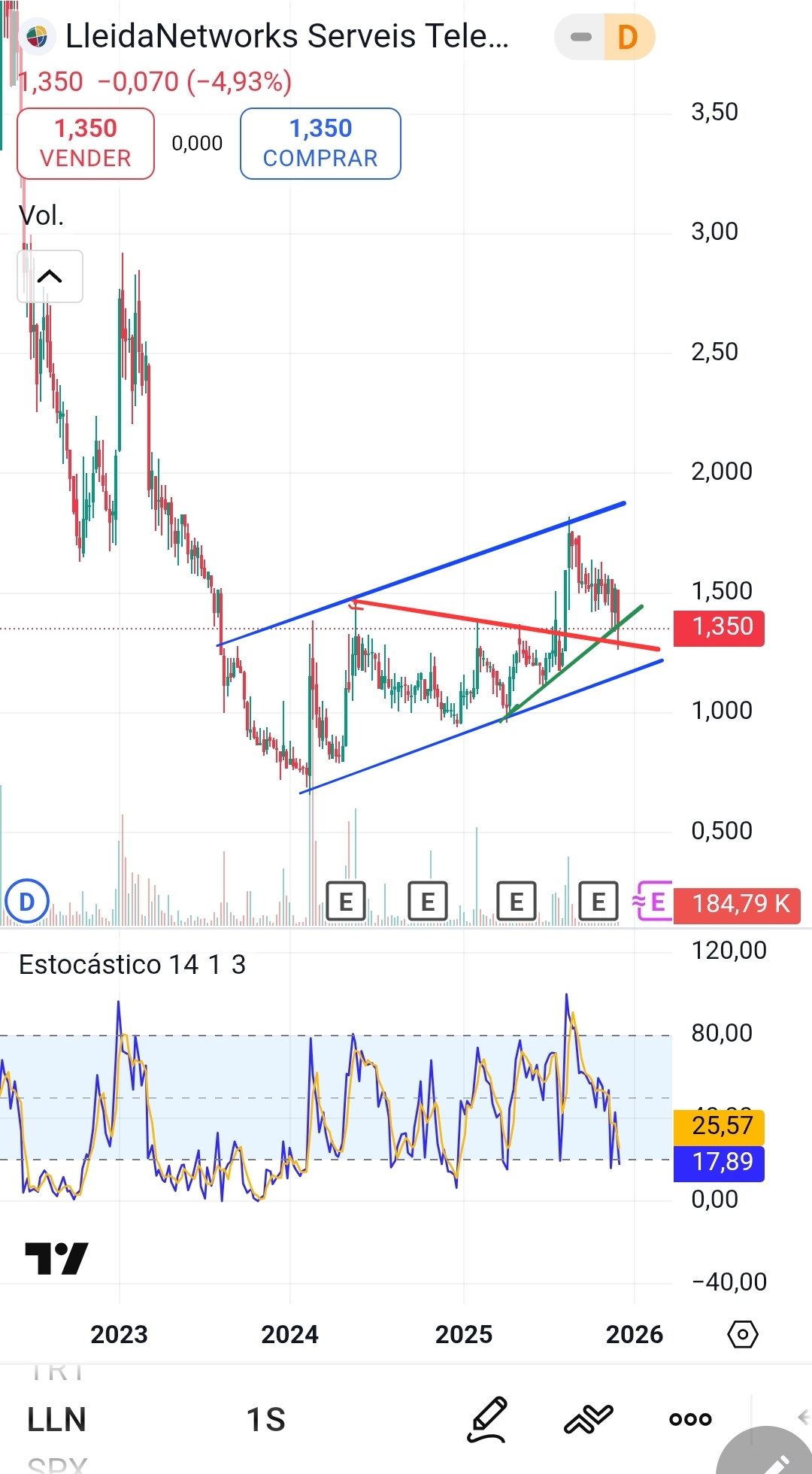
Task: Collapse the legend with the chevron arrow
Action: click(50, 277)
